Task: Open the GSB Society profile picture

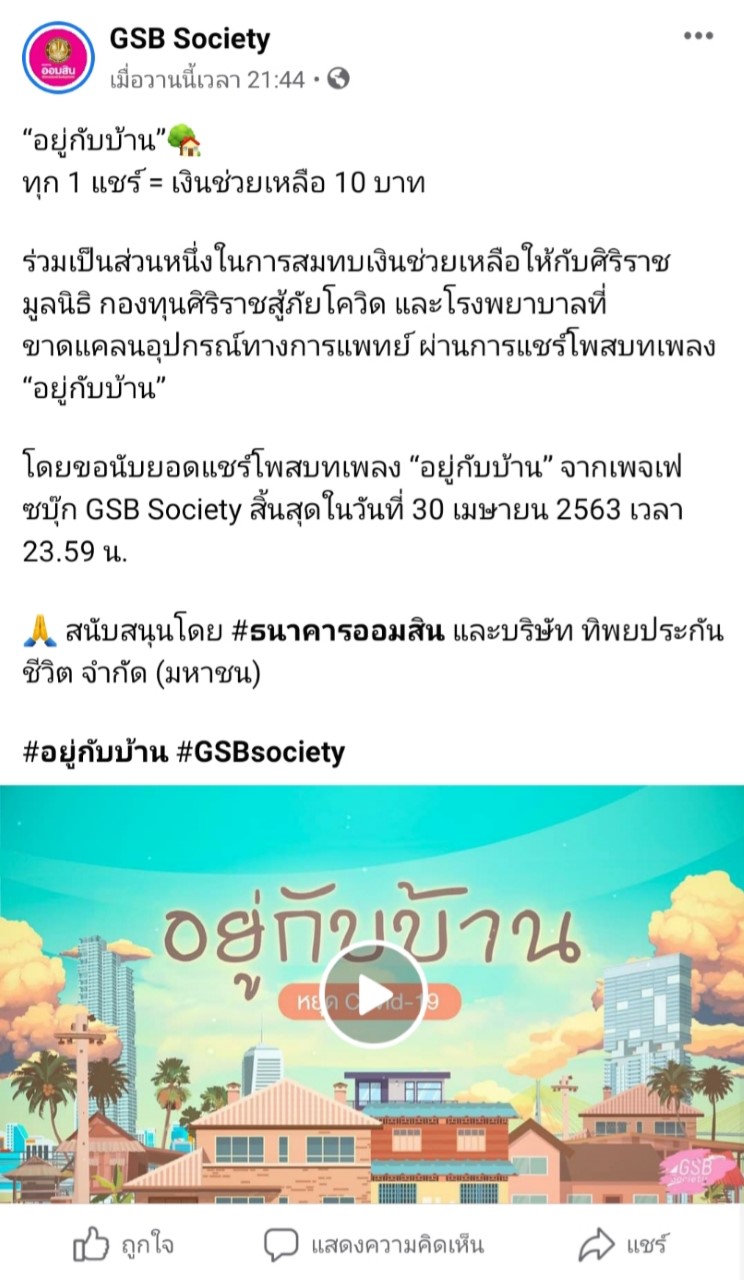Action: pos(57,57)
